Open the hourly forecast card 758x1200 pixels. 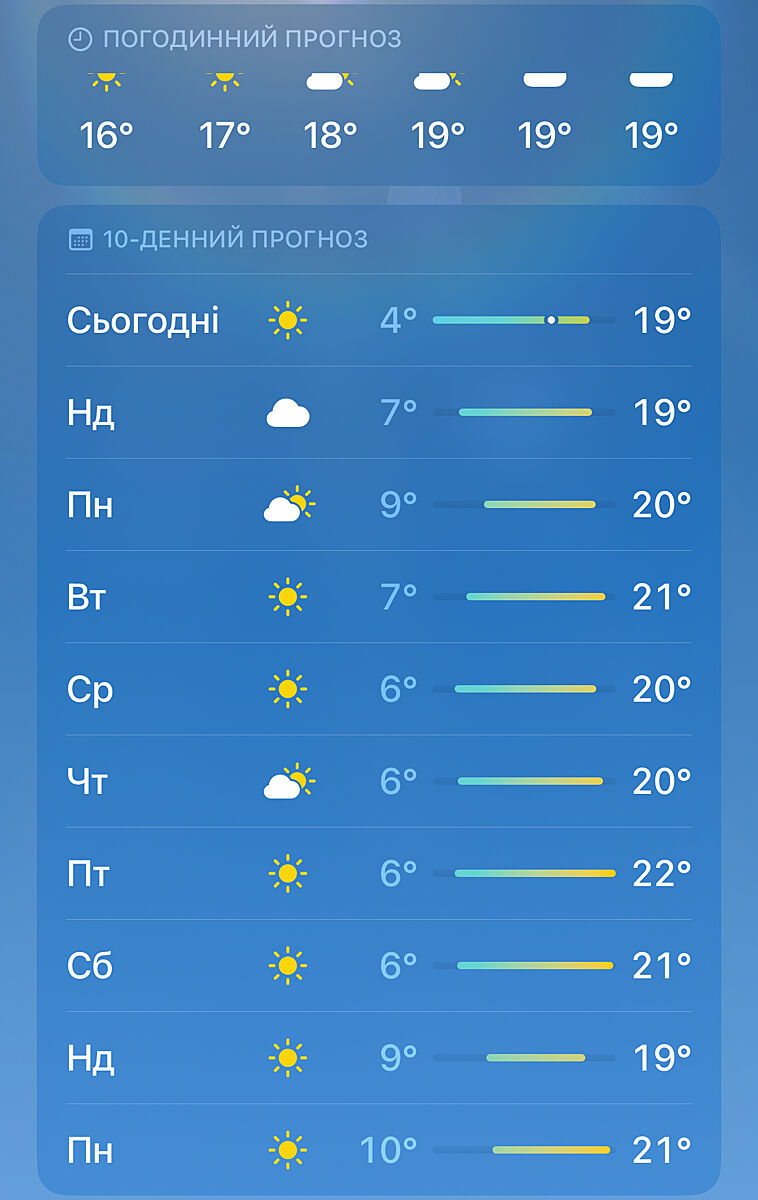pyautogui.click(x=378, y=100)
